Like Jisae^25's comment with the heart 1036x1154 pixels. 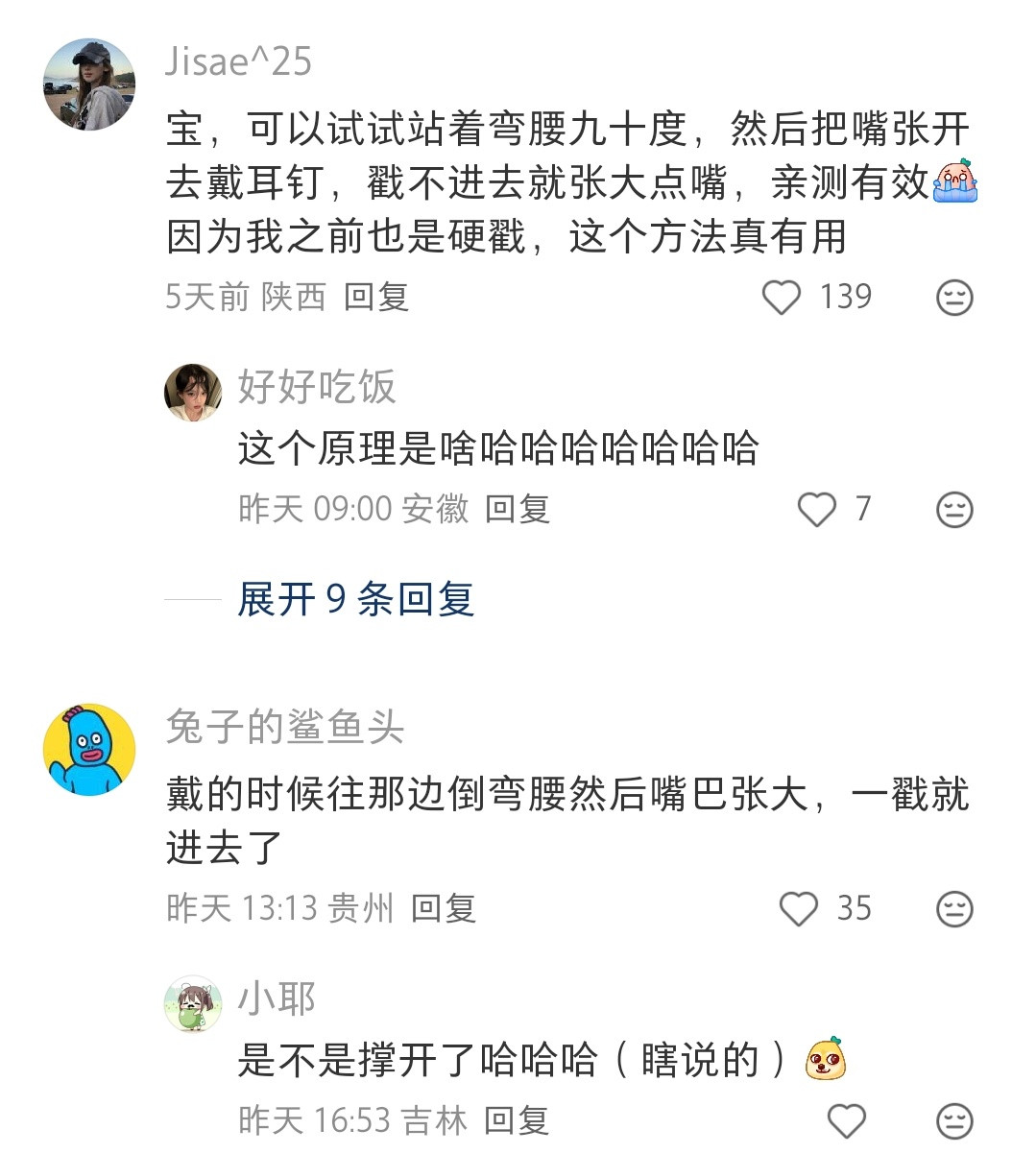pyautogui.click(x=780, y=298)
